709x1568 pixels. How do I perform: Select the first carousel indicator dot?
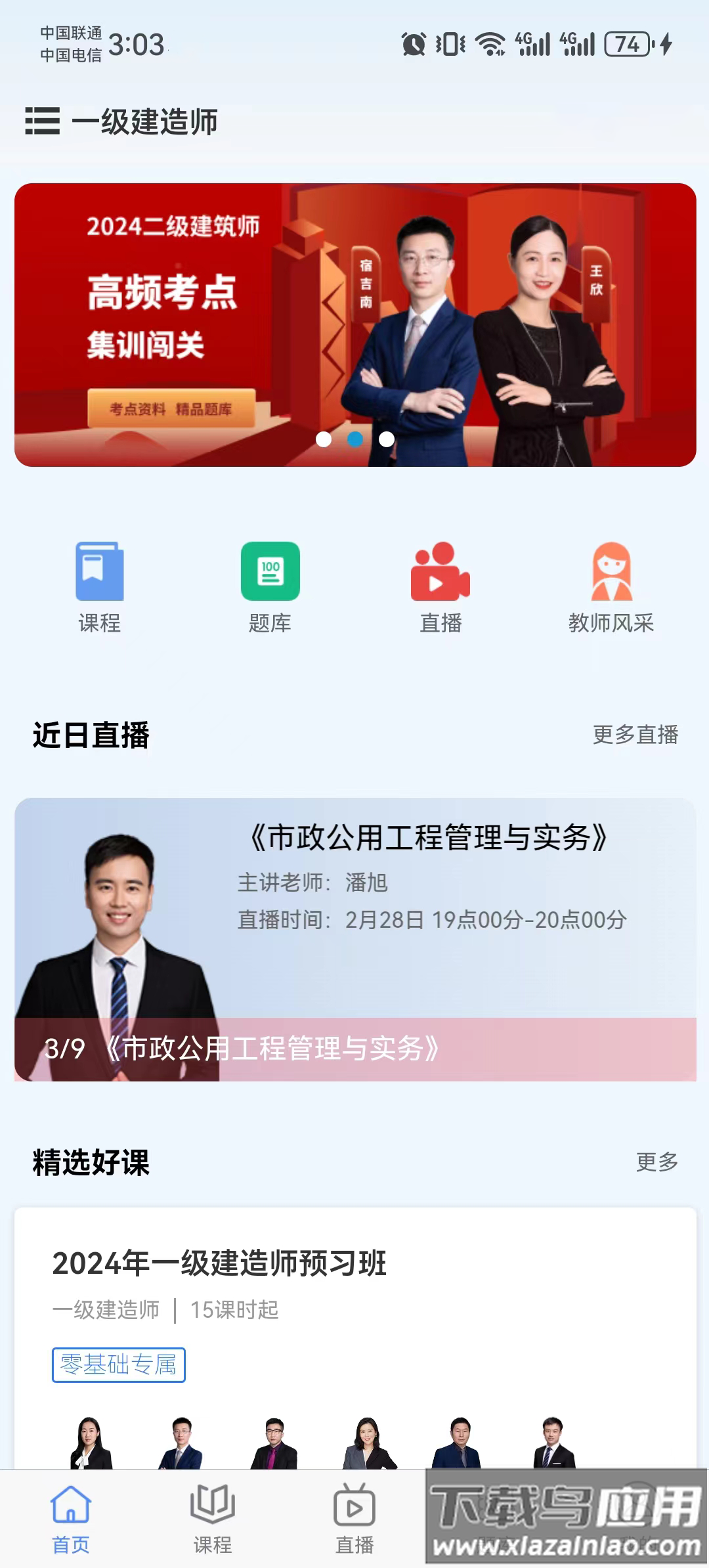(324, 441)
